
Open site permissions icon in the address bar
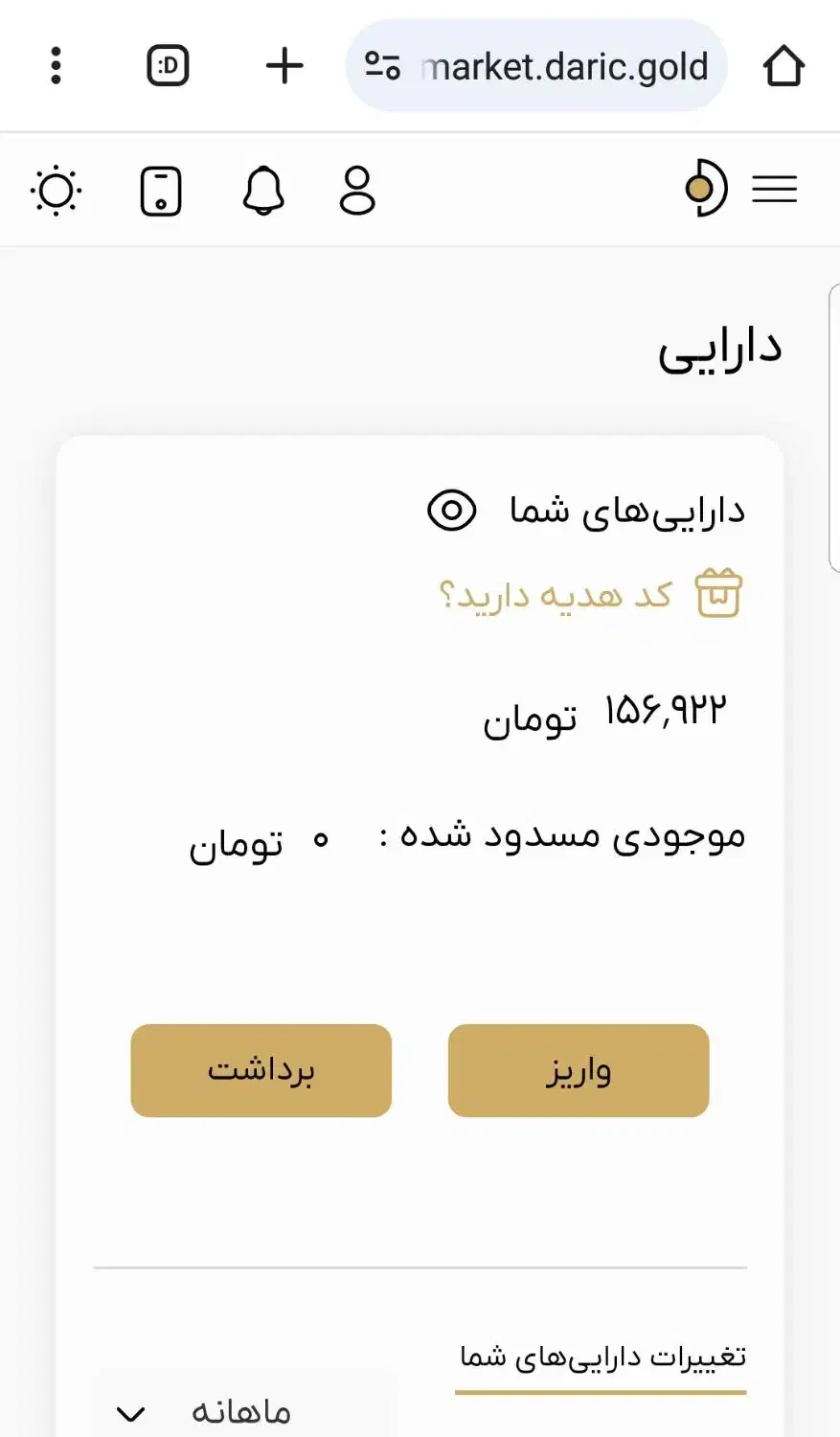pyautogui.click(x=381, y=65)
